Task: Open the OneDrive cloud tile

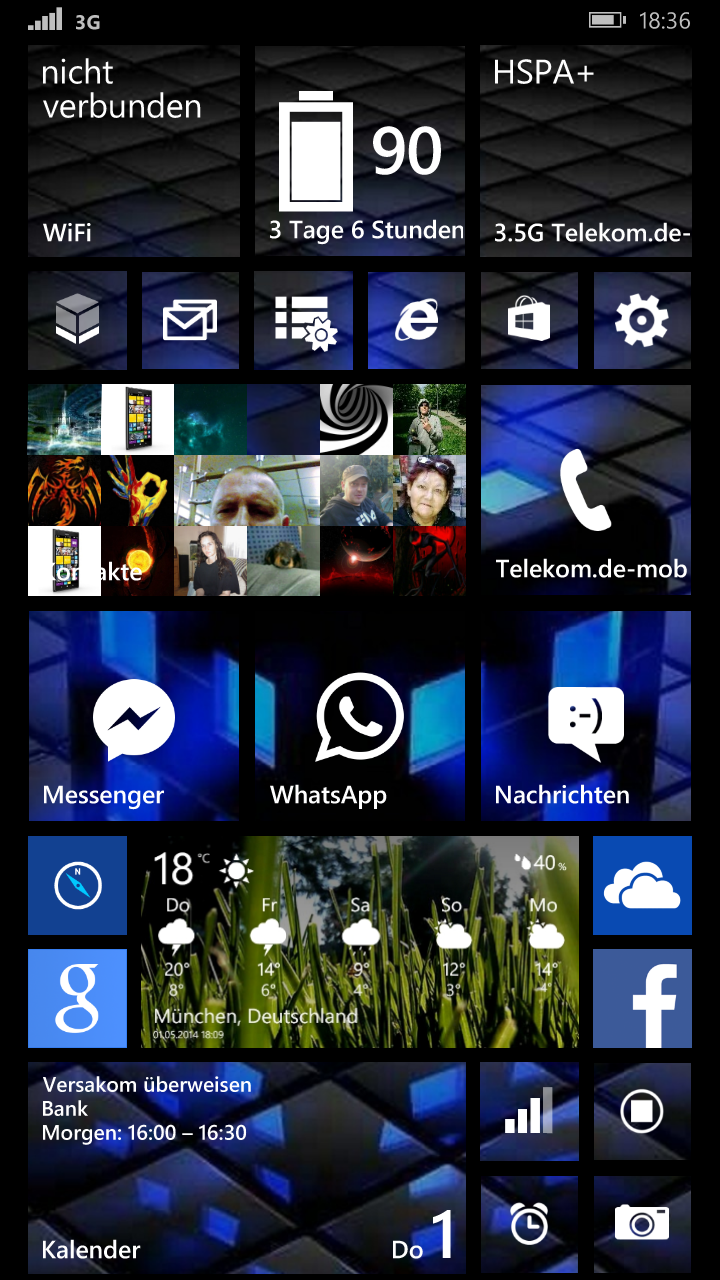Action: [x=642, y=885]
